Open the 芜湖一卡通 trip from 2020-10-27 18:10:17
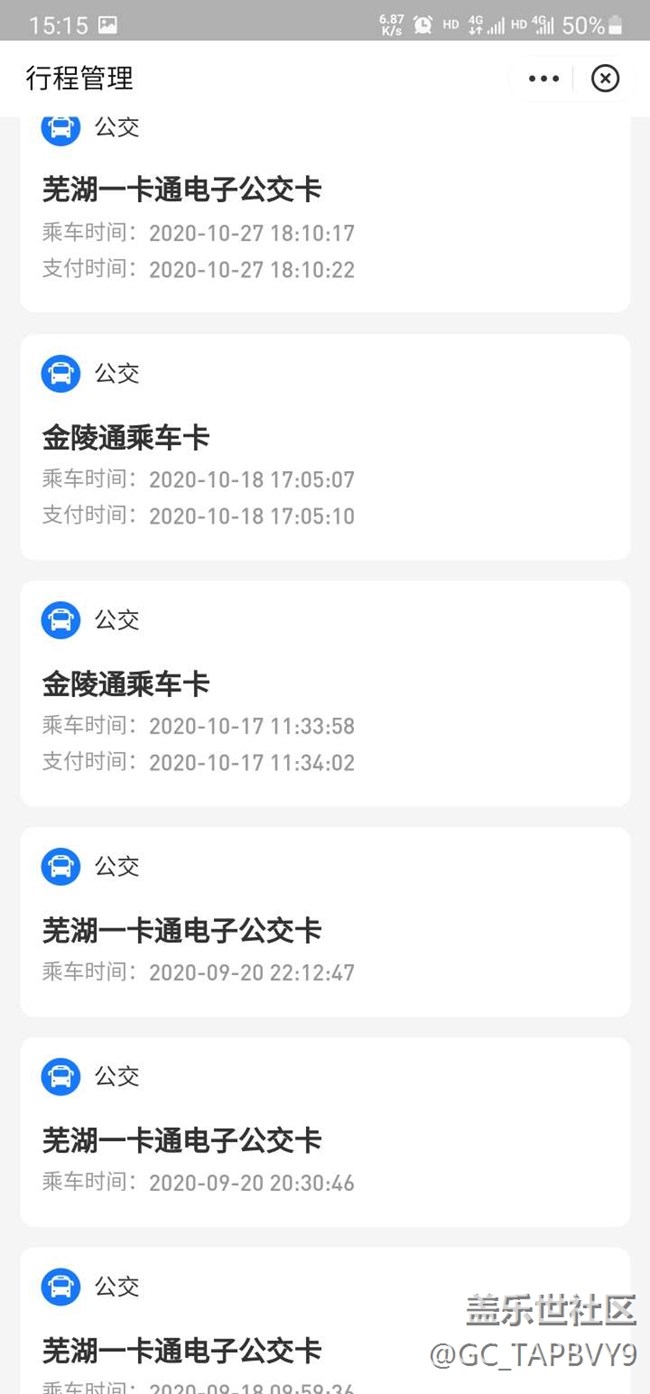The height and width of the screenshot is (1394, 650). 325,215
